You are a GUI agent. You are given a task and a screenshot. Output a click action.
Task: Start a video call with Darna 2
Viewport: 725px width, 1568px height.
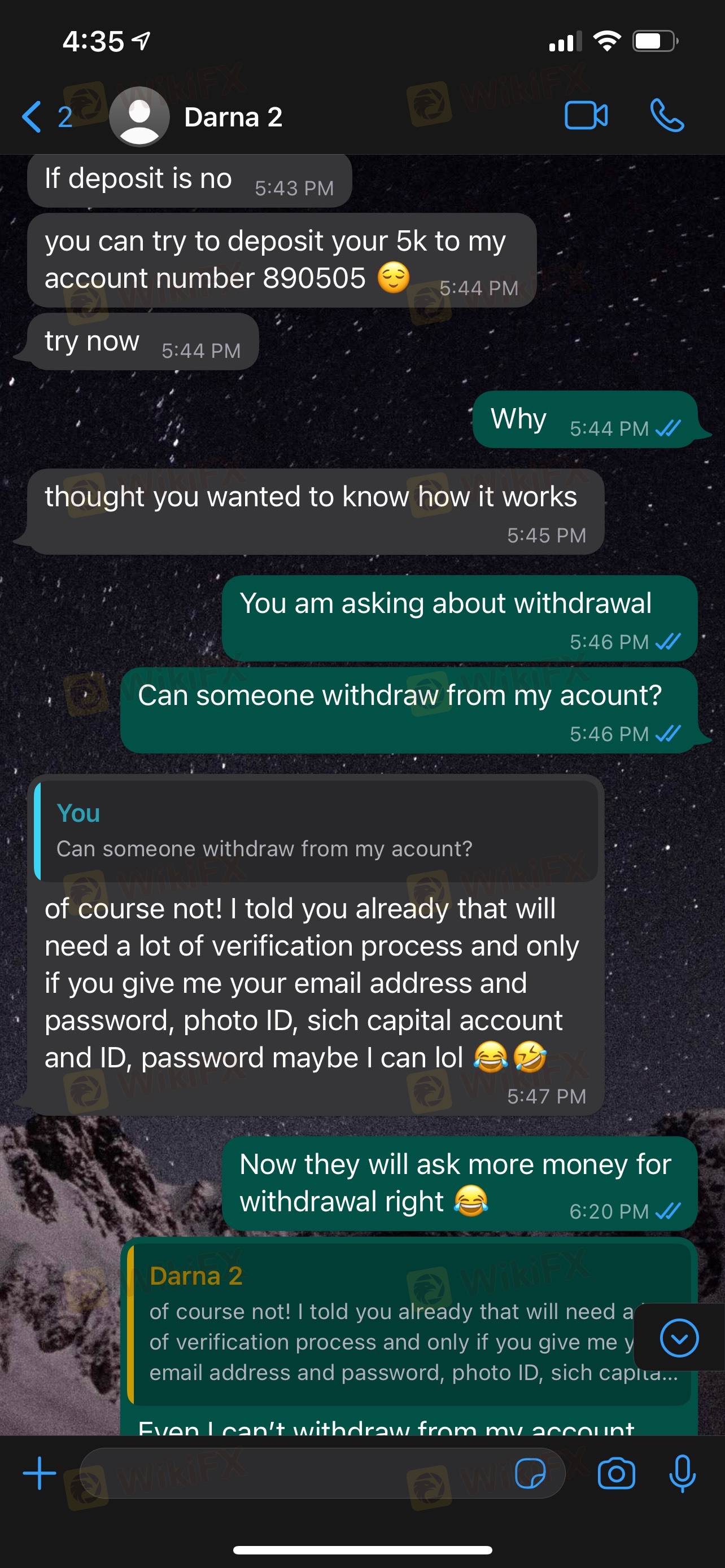[x=586, y=116]
